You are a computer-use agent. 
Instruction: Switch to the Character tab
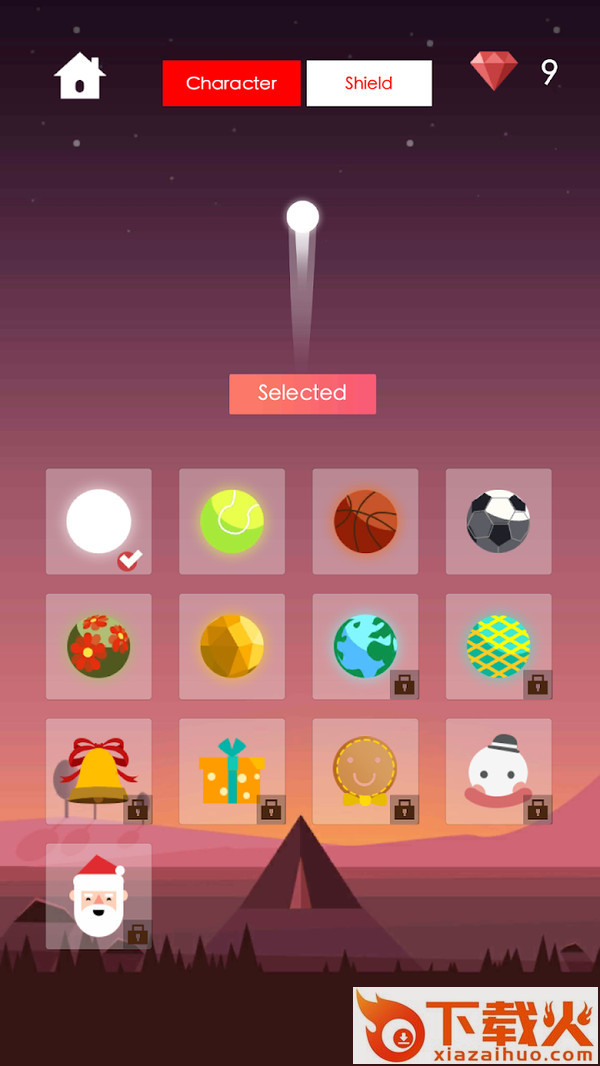click(231, 83)
